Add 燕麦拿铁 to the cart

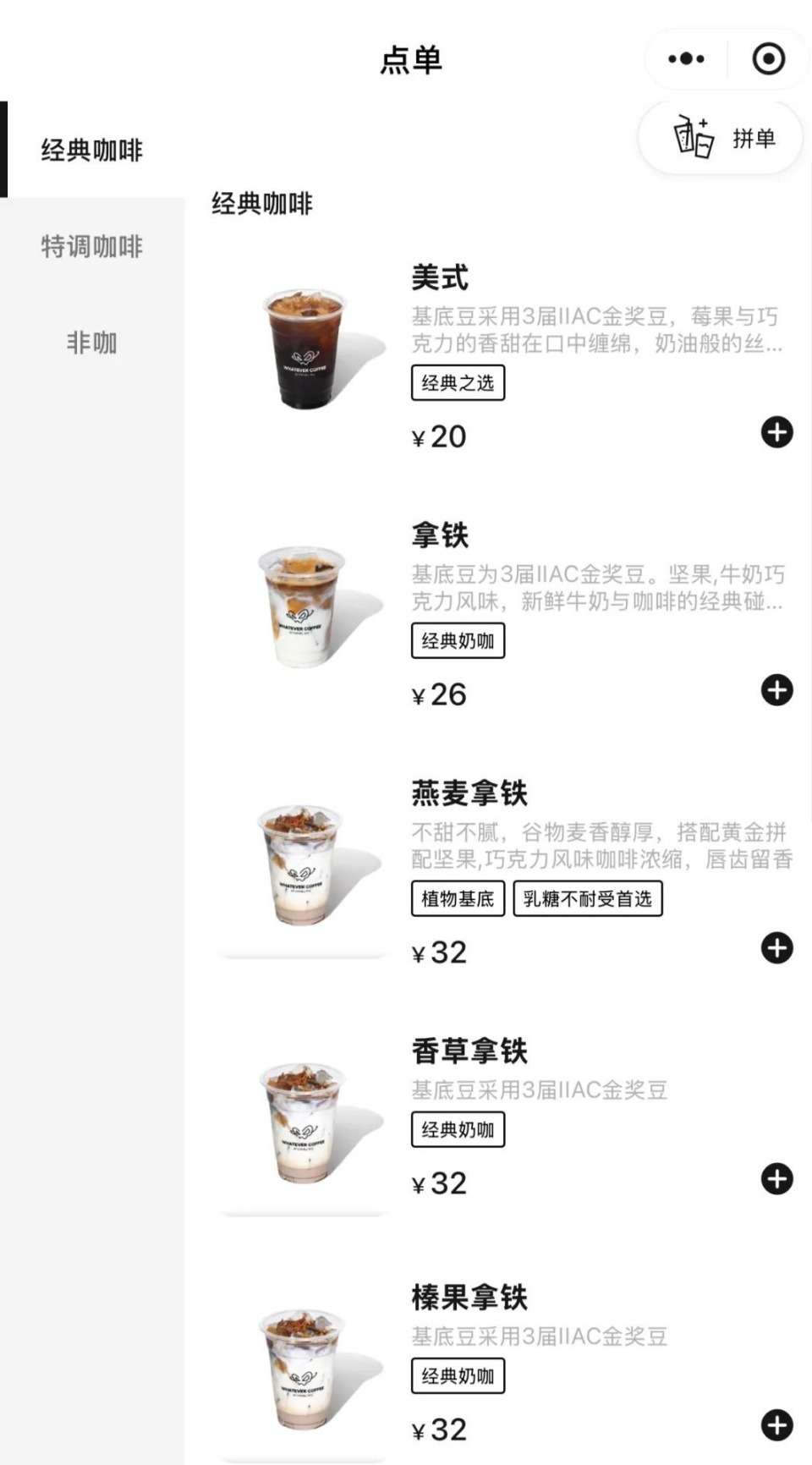776,948
